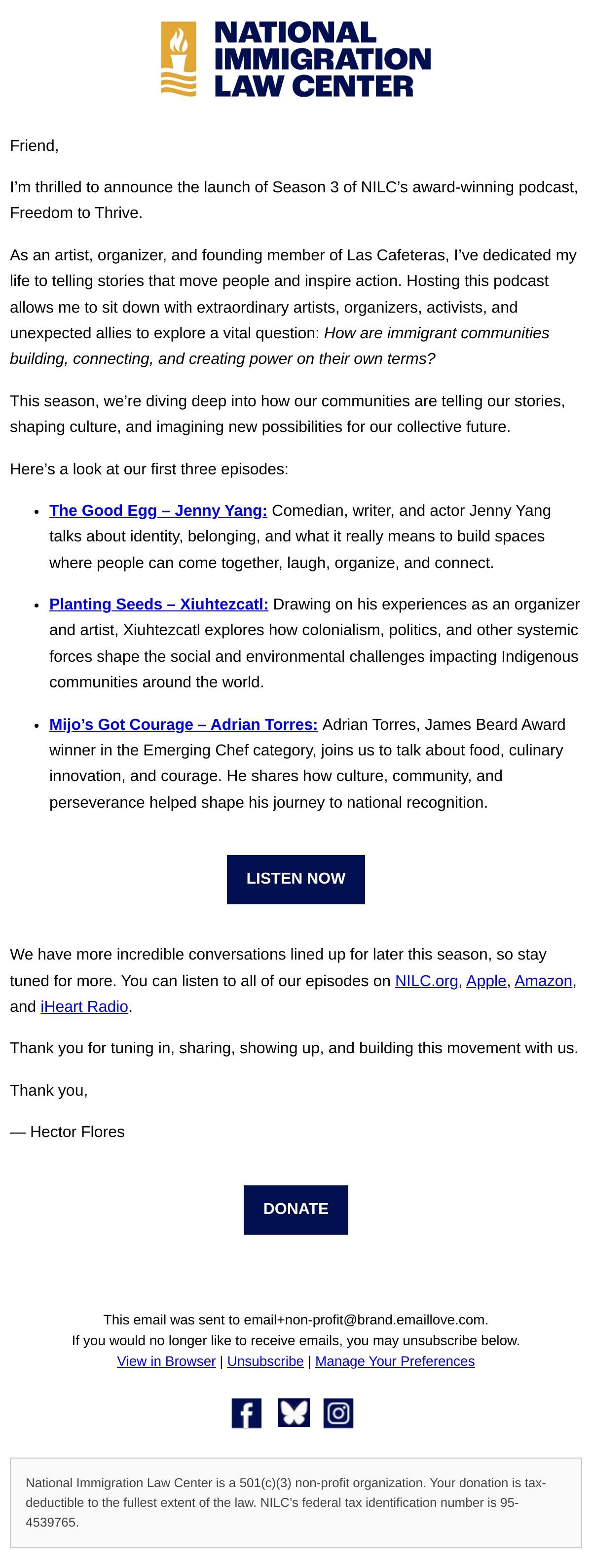592x1568 pixels.
Task: Open the Bluesky butterfly icon
Action: point(294,1413)
